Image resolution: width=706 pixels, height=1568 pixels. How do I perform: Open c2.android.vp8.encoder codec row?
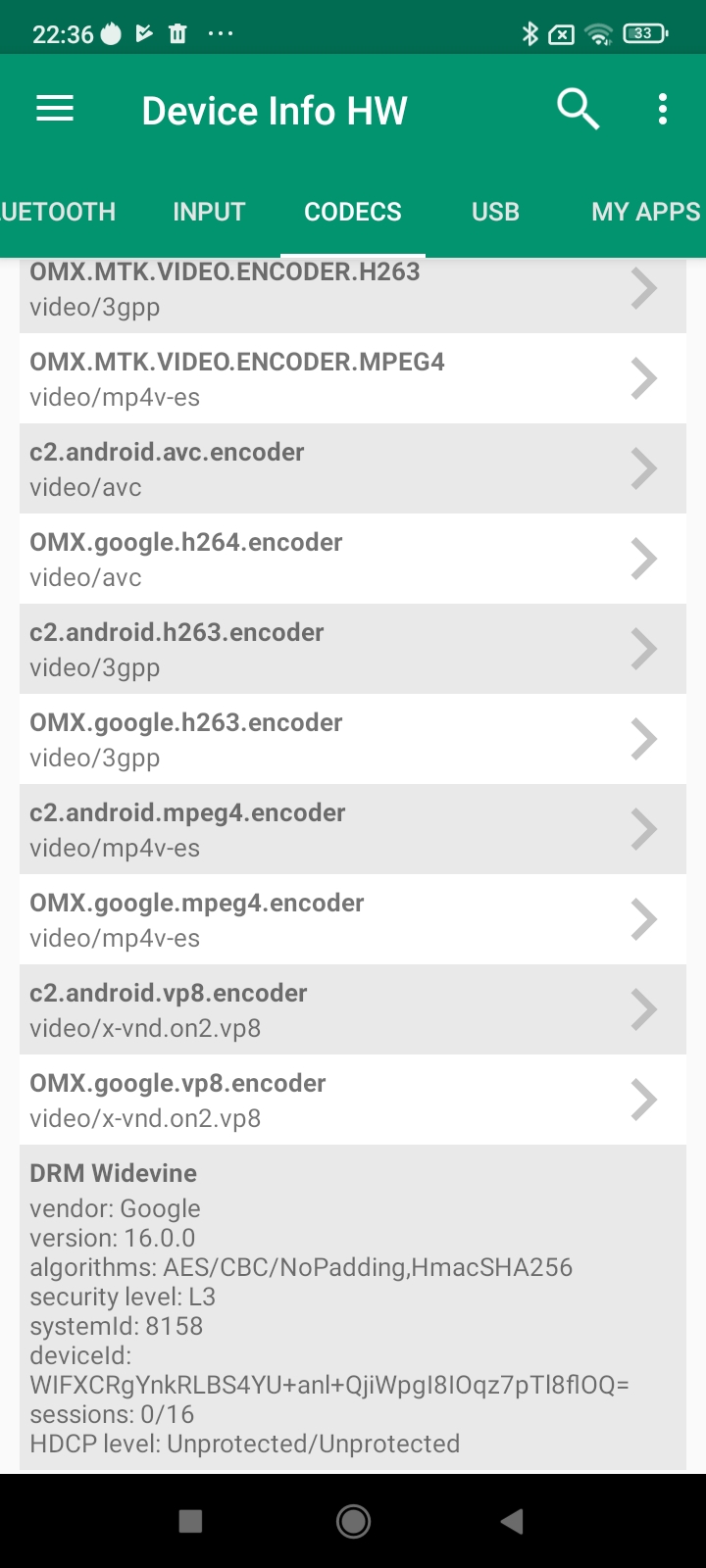(353, 1010)
